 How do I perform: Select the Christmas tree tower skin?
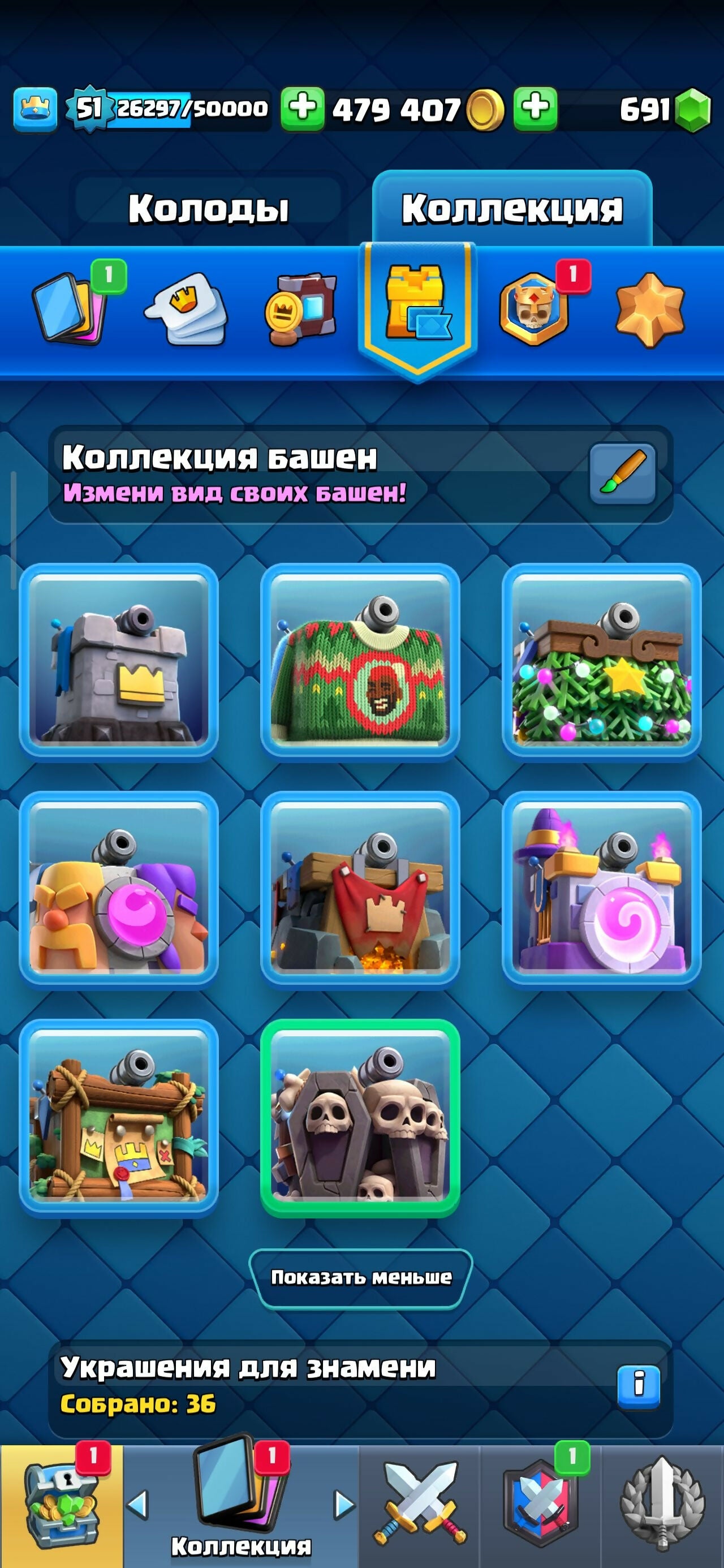(x=601, y=661)
